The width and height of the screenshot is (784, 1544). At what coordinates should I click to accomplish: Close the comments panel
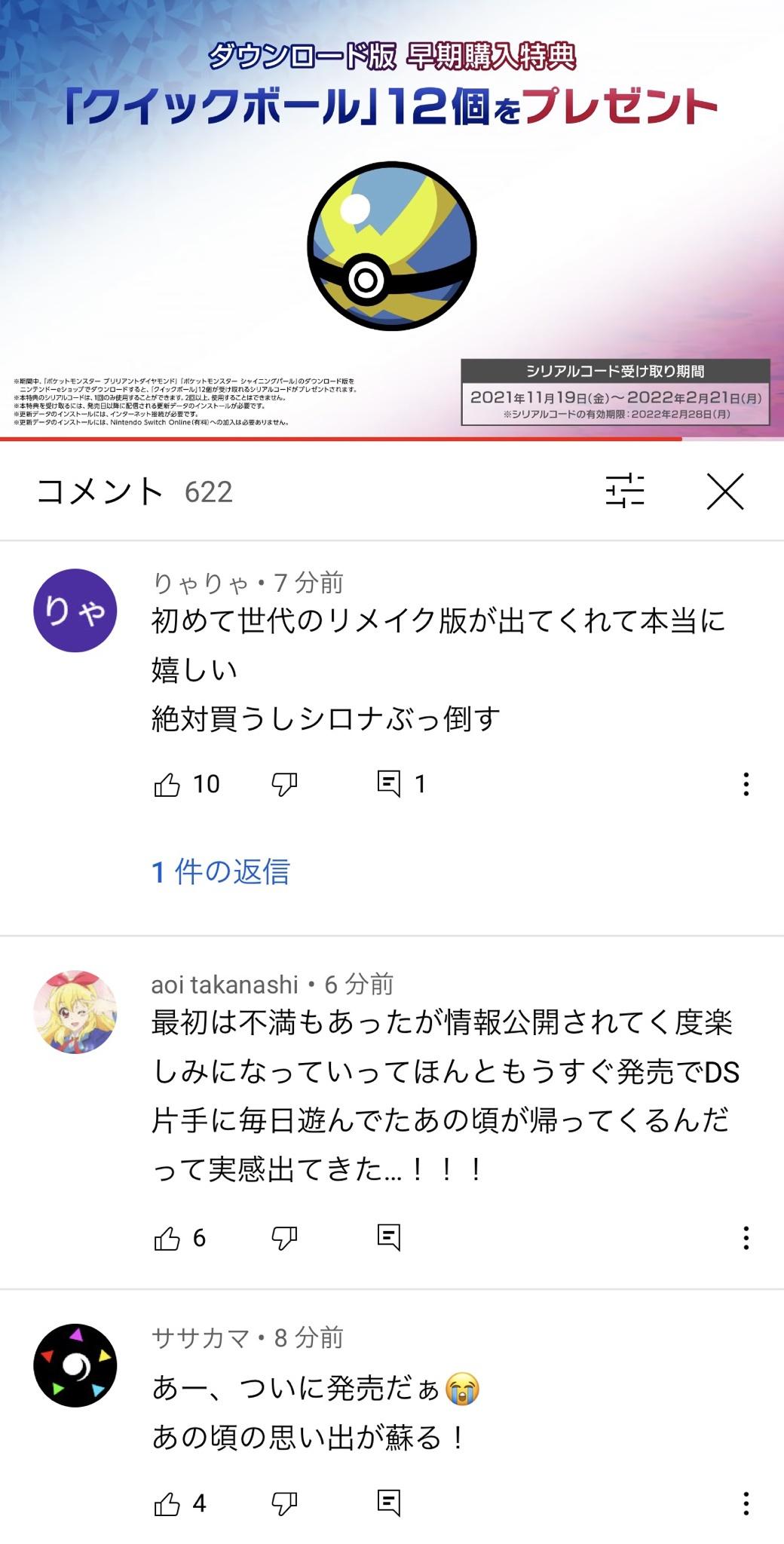click(725, 492)
